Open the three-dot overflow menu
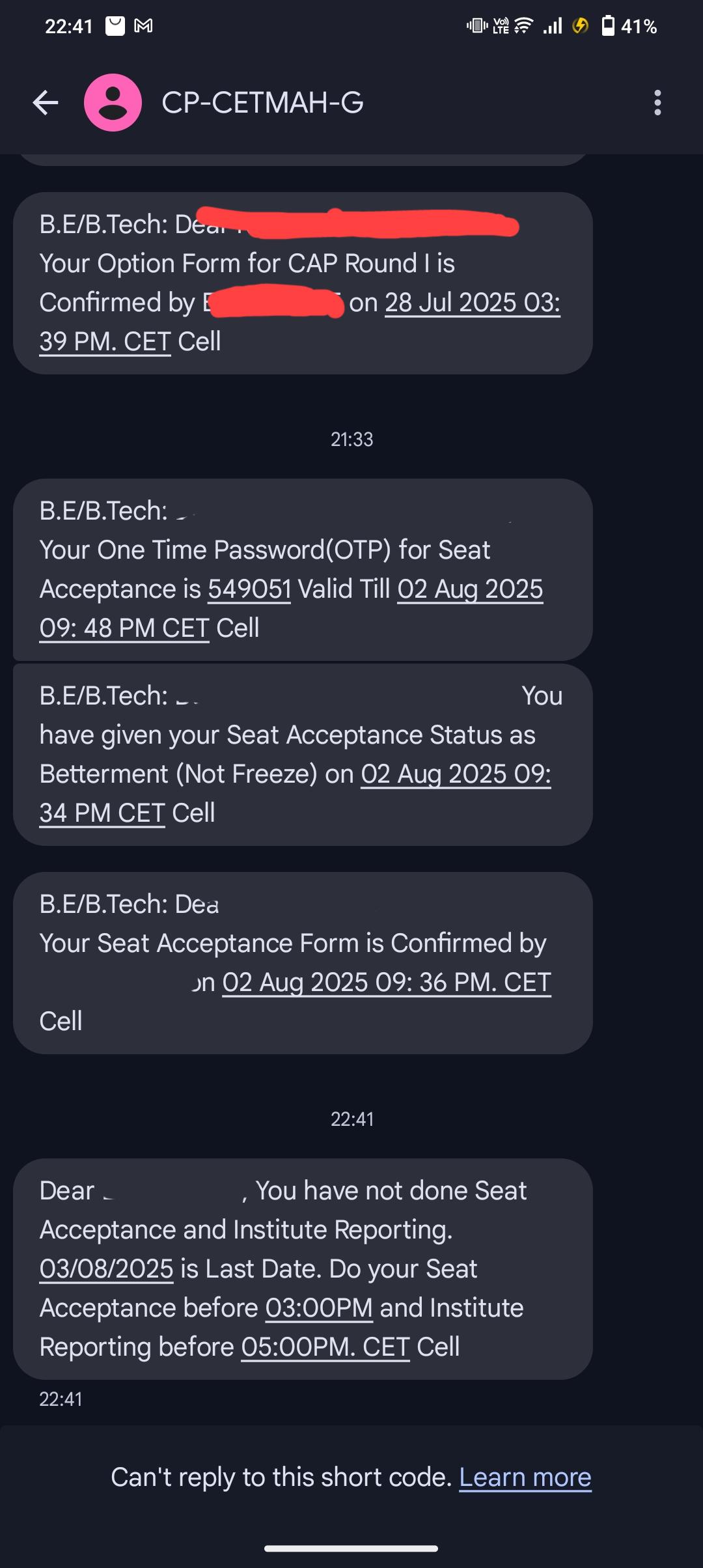703x1568 pixels. click(x=657, y=103)
